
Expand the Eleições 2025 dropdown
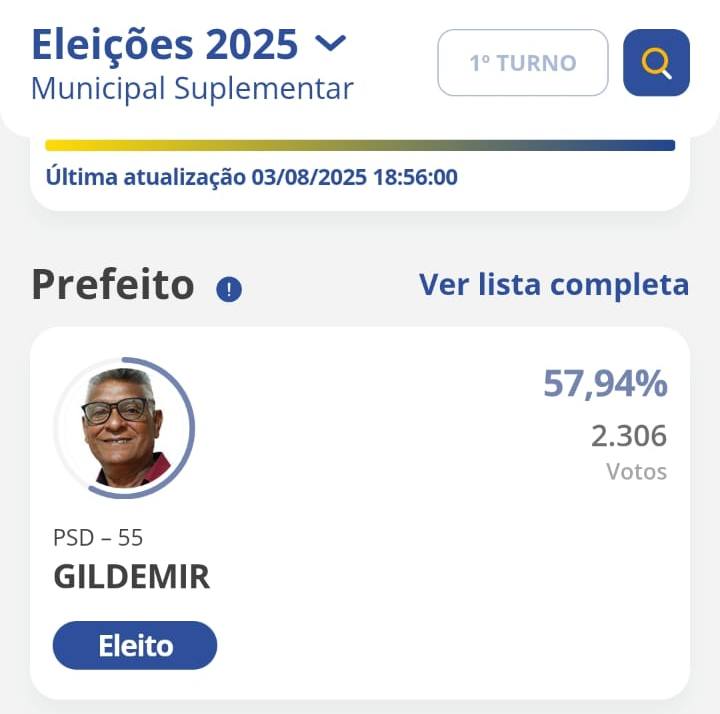pyautogui.click(x=330, y=44)
